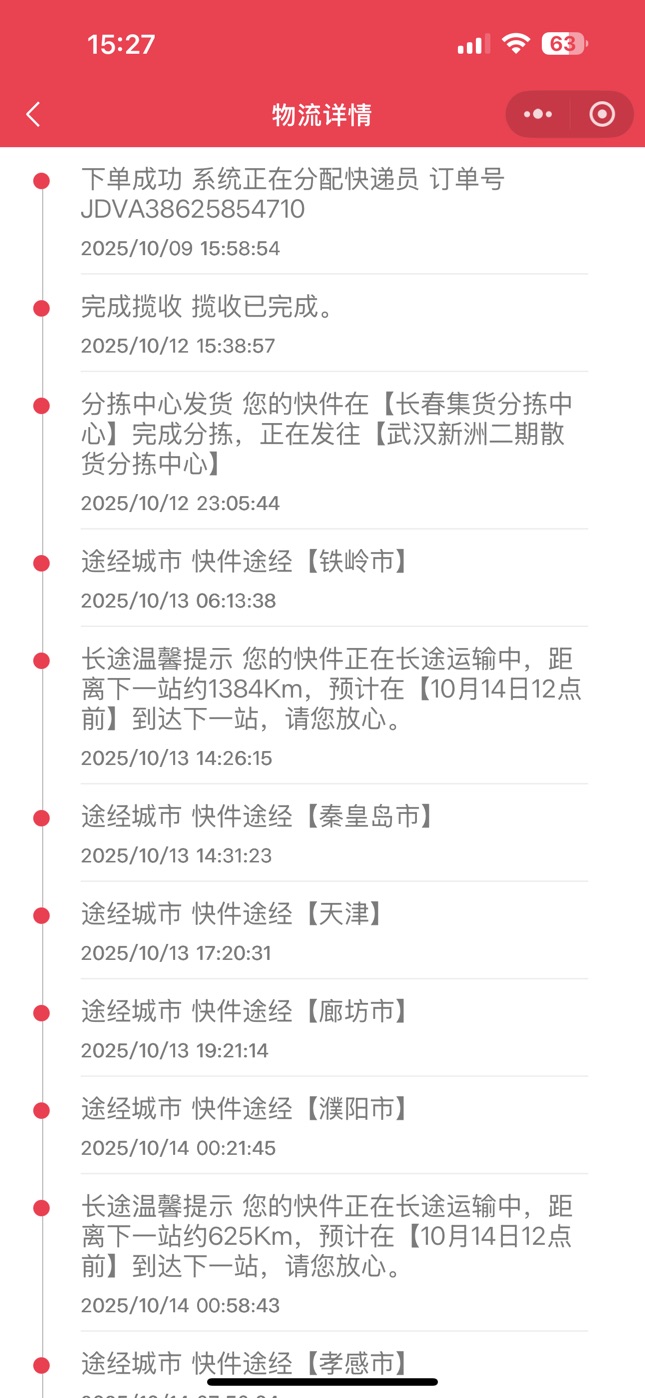
Task: Close the mini program with the circle button
Action: (602, 115)
